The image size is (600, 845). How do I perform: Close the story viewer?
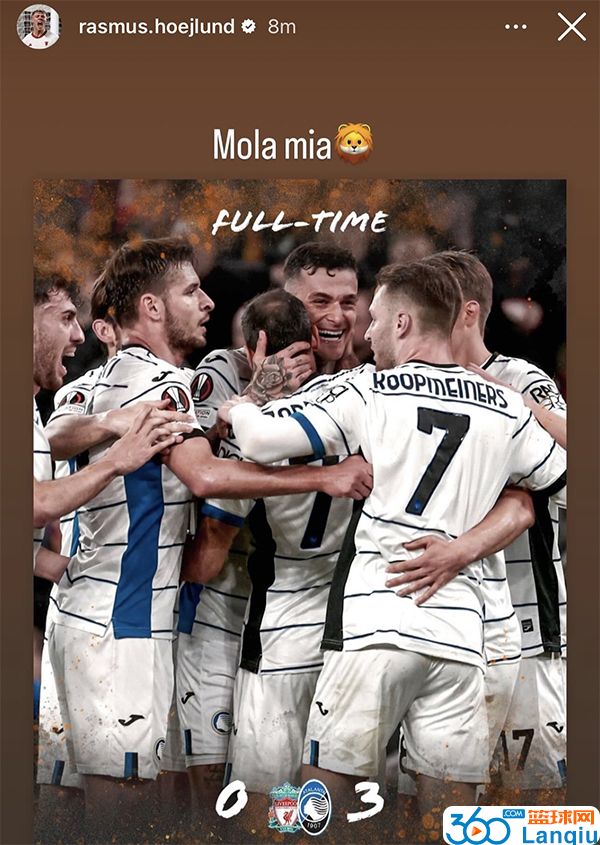pyautogui.click(x=571, y=27)
